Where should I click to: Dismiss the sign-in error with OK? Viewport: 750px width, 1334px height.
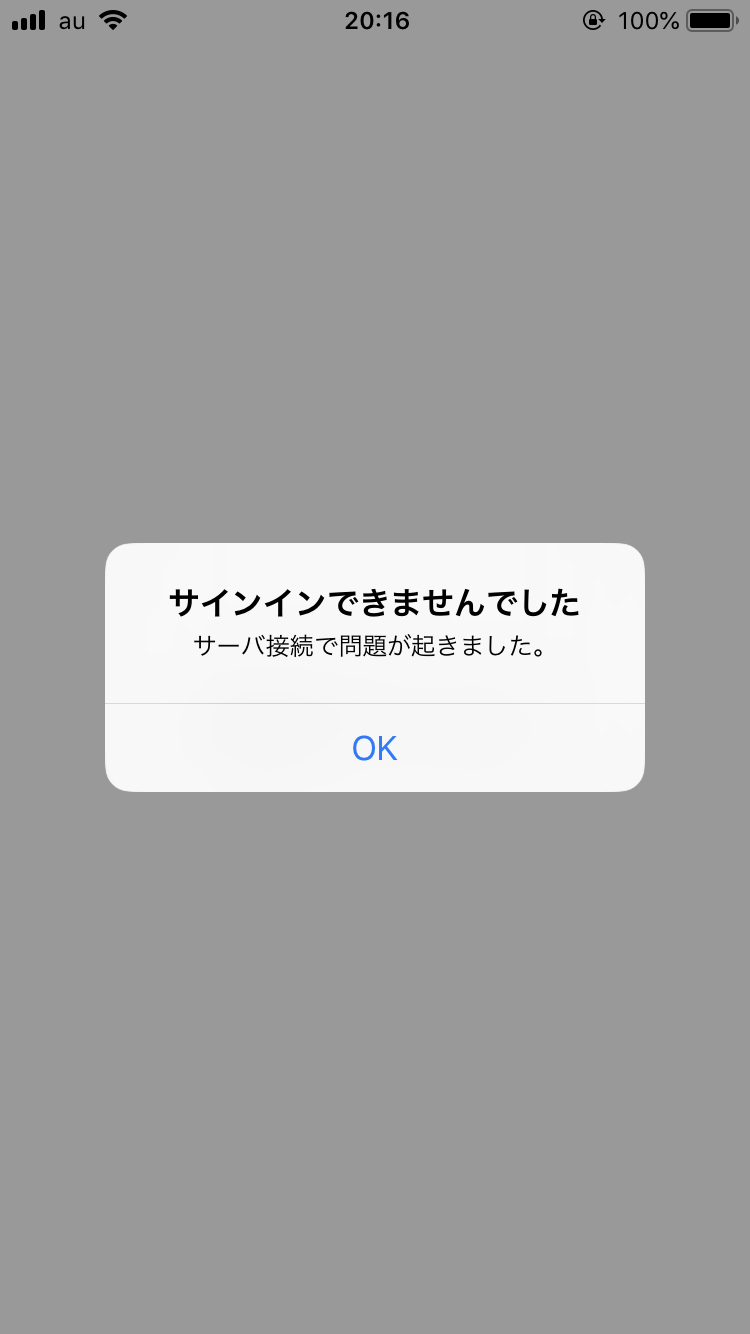[x=375, y=748]
